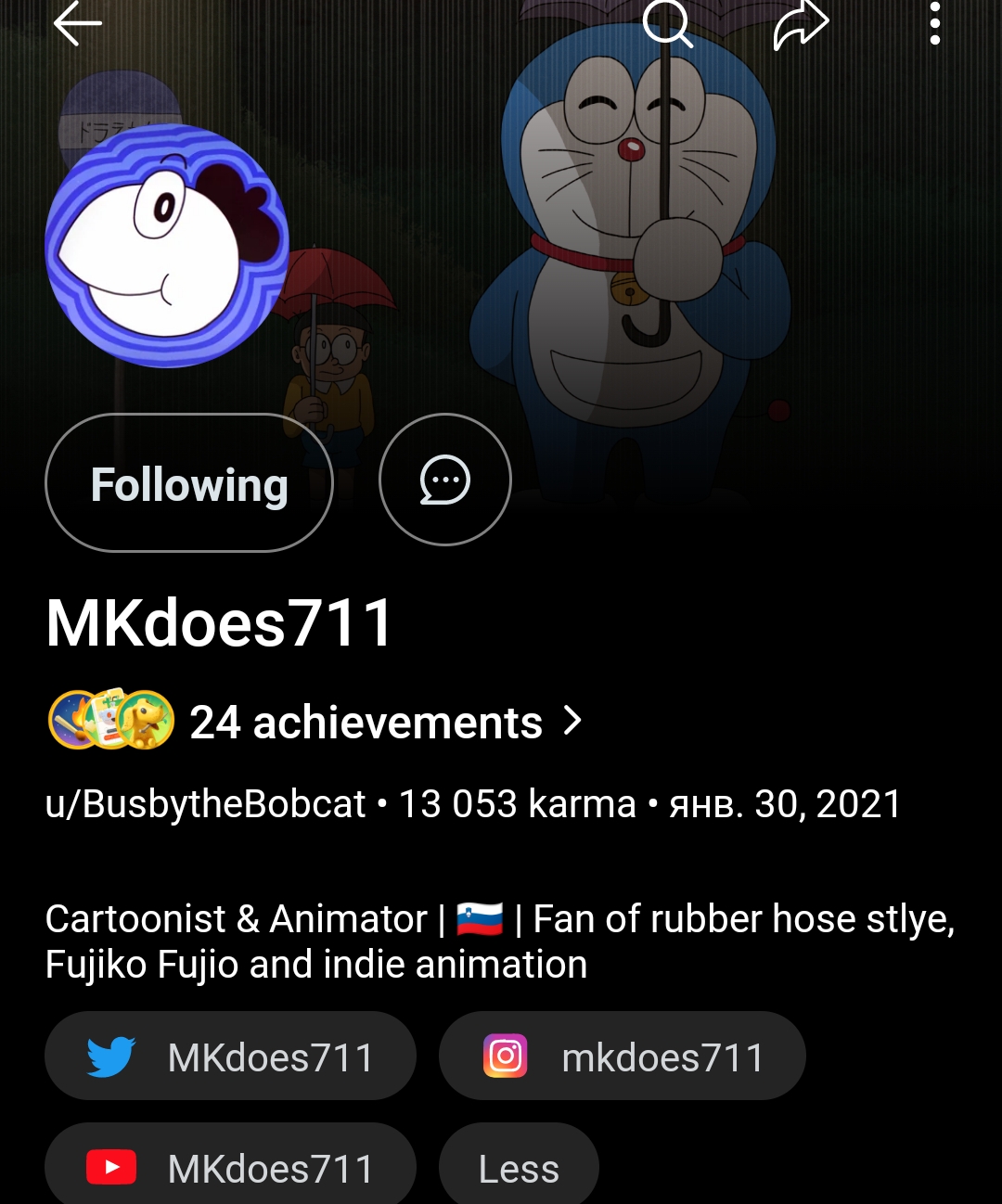Start a chat with MKdoes711
This screenshot has width=1002, height=1204.
[x=445, y=480]
